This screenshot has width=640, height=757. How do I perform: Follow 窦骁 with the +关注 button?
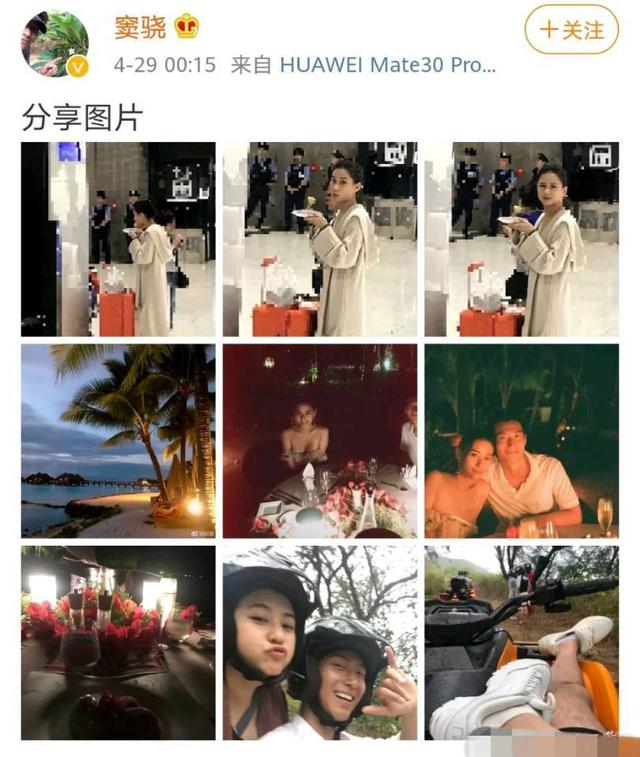pos(572,30)
